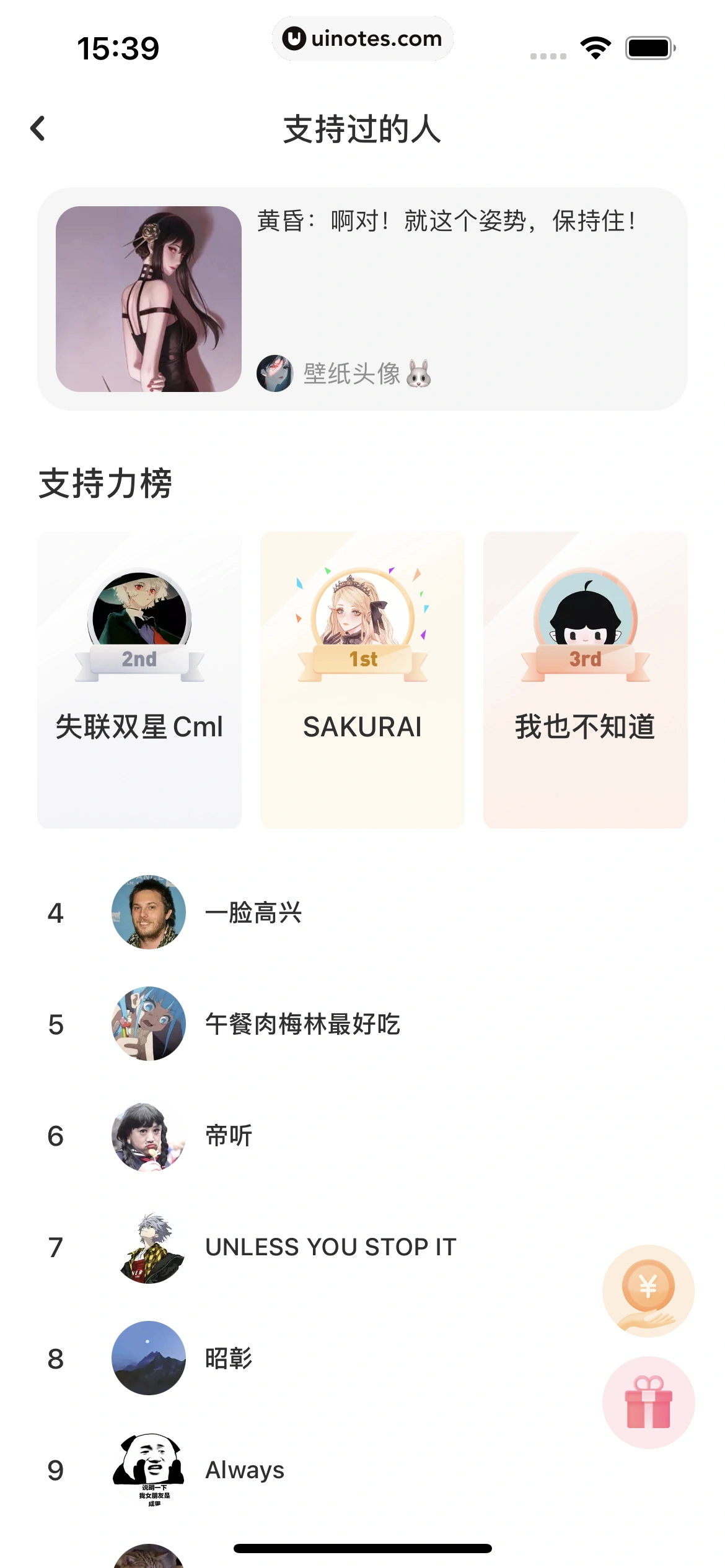This screenshot has width=725, height=1568.
Task: Tap the uinotes.com pill at the top
Action: click(x=362, y=38)
